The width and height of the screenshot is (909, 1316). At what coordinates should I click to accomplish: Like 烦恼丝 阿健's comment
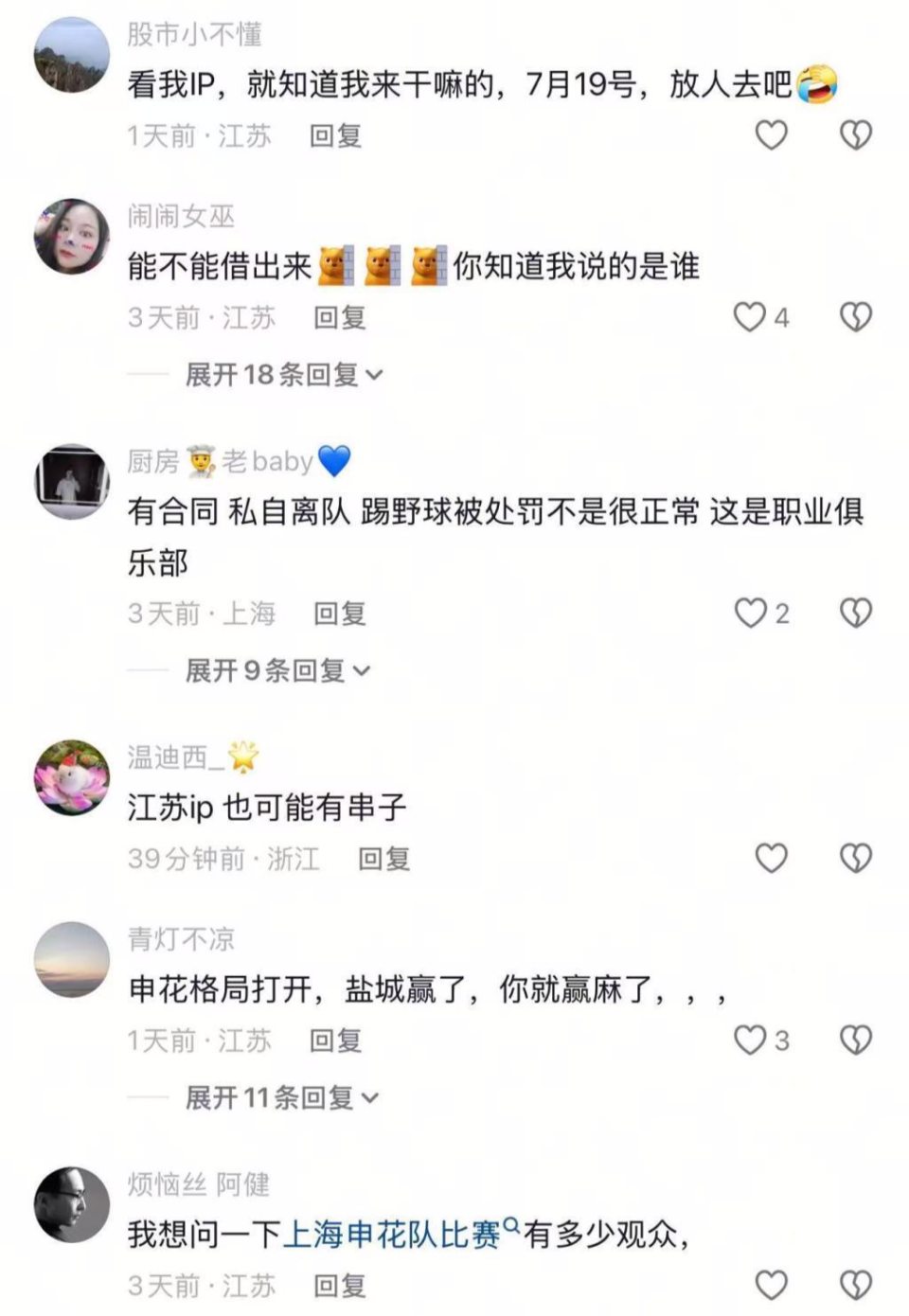click(771, 1286)
